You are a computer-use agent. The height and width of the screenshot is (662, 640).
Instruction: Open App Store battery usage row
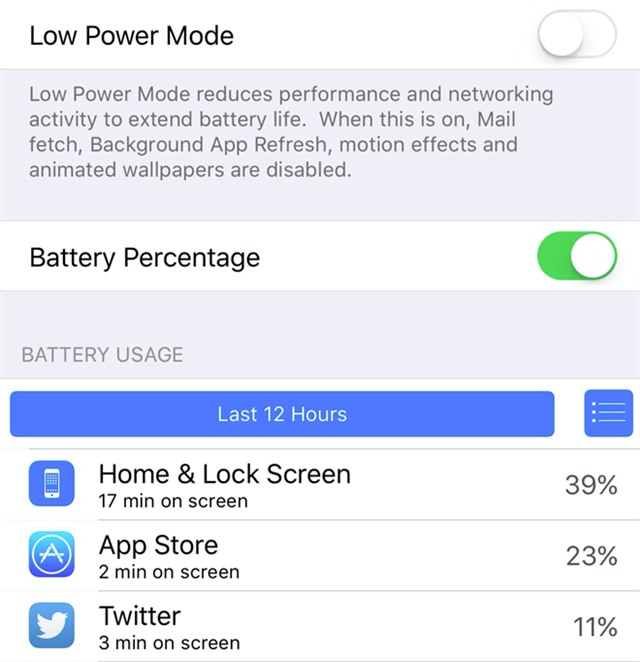(320, 556)
